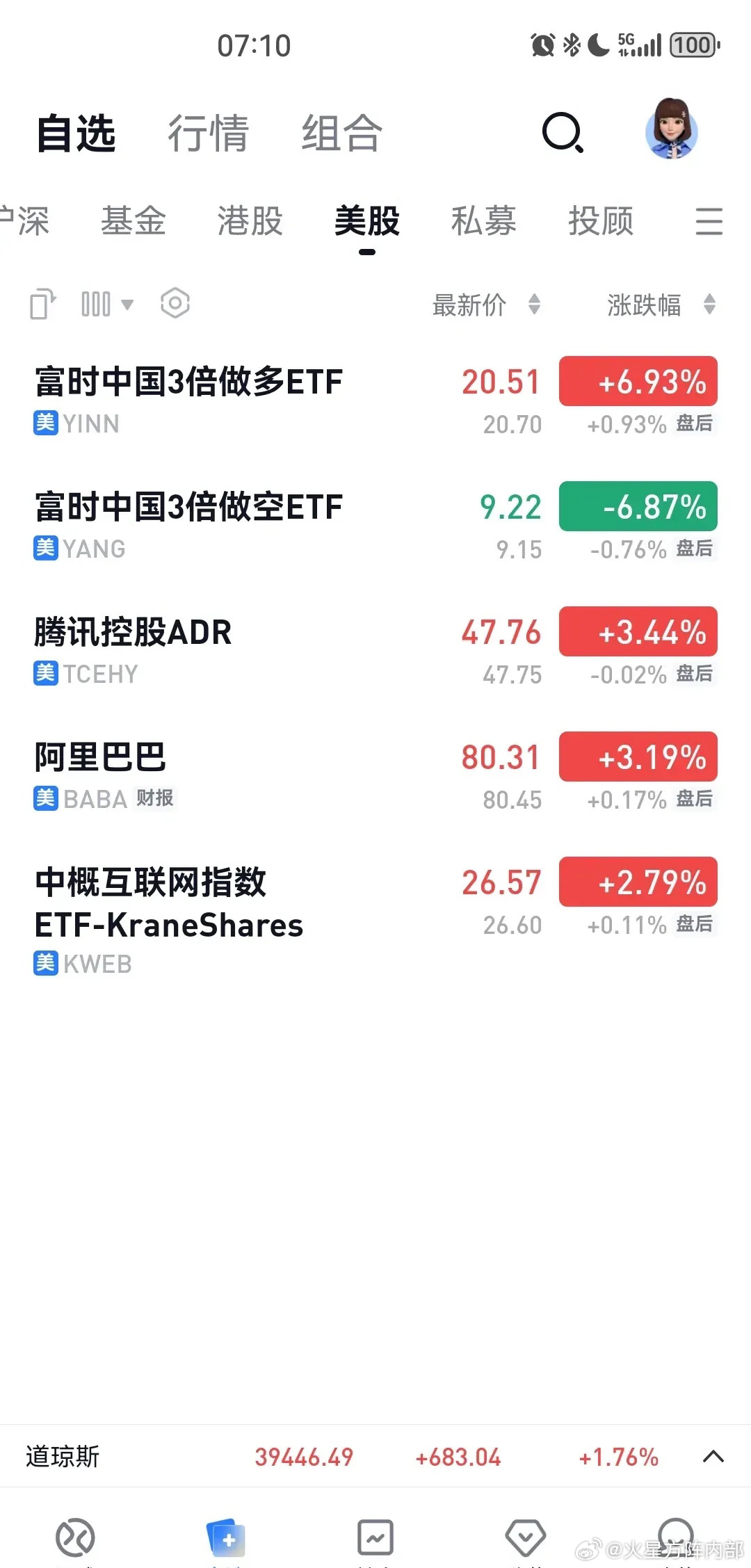Screen dimensions: 751x1568
Task: Select the 港股 category tab
Action: [250, 221]
